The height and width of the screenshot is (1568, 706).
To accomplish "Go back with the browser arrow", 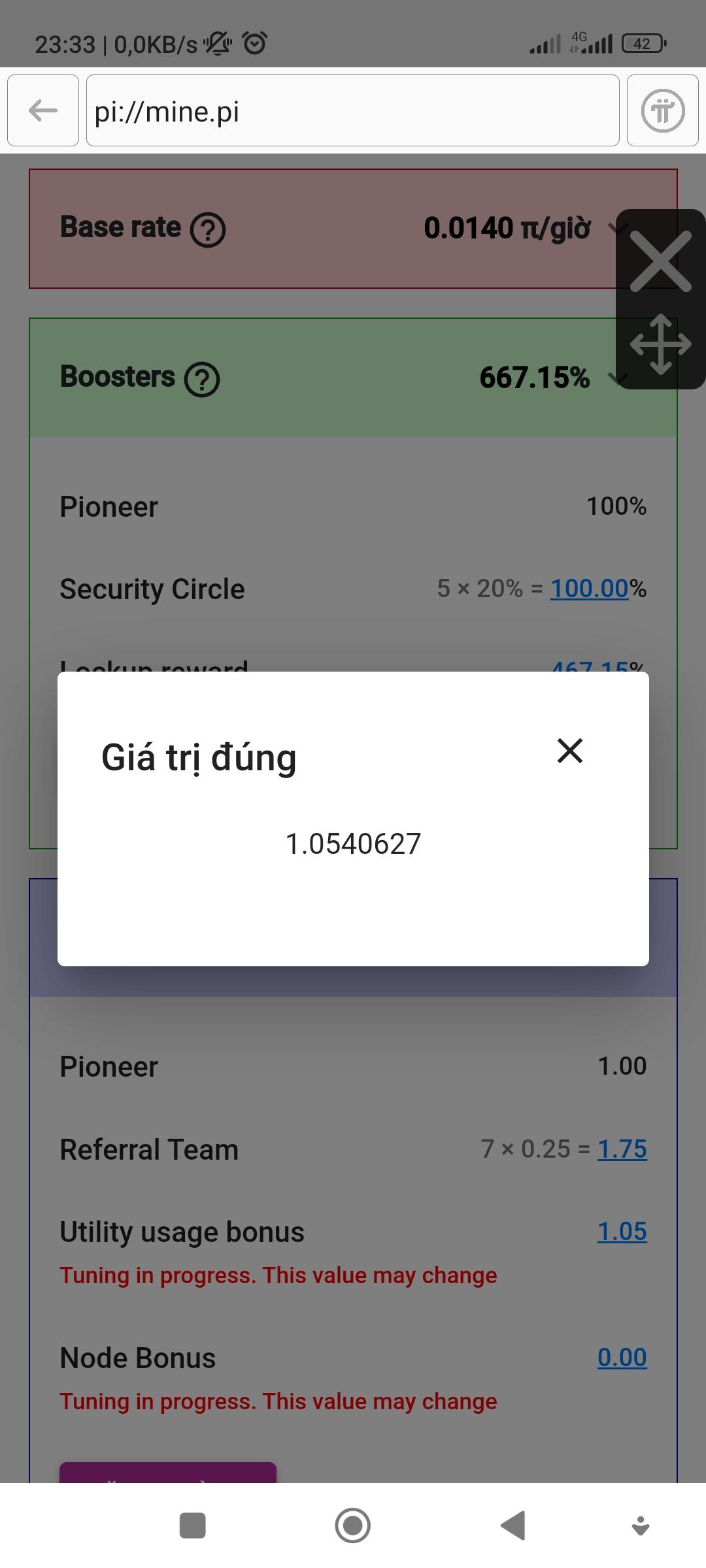I will pos(43,110).
